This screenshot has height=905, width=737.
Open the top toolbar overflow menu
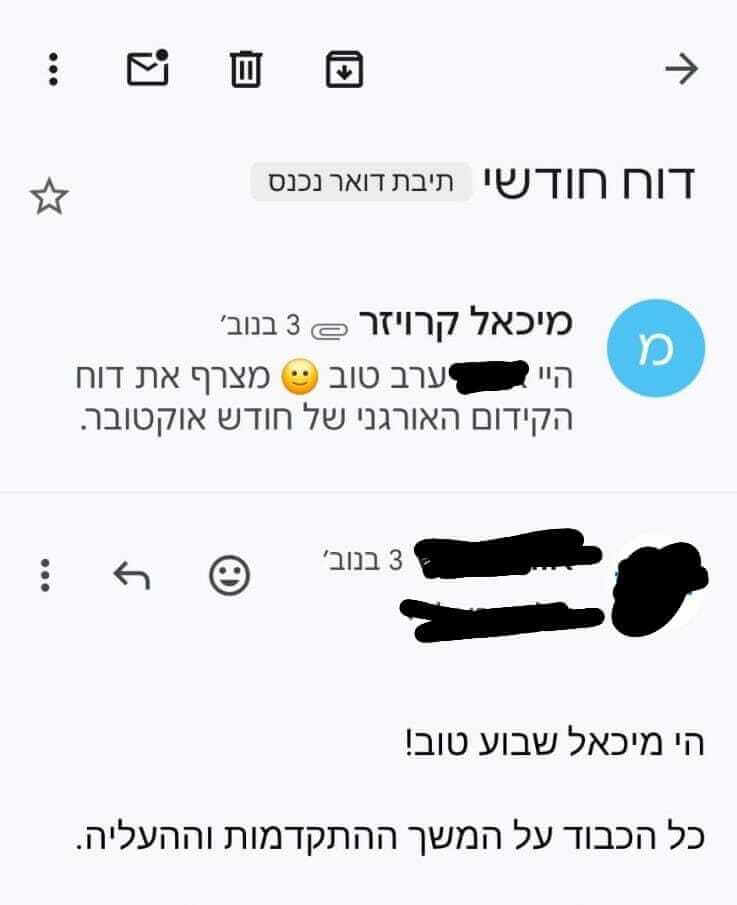(54, 69)
